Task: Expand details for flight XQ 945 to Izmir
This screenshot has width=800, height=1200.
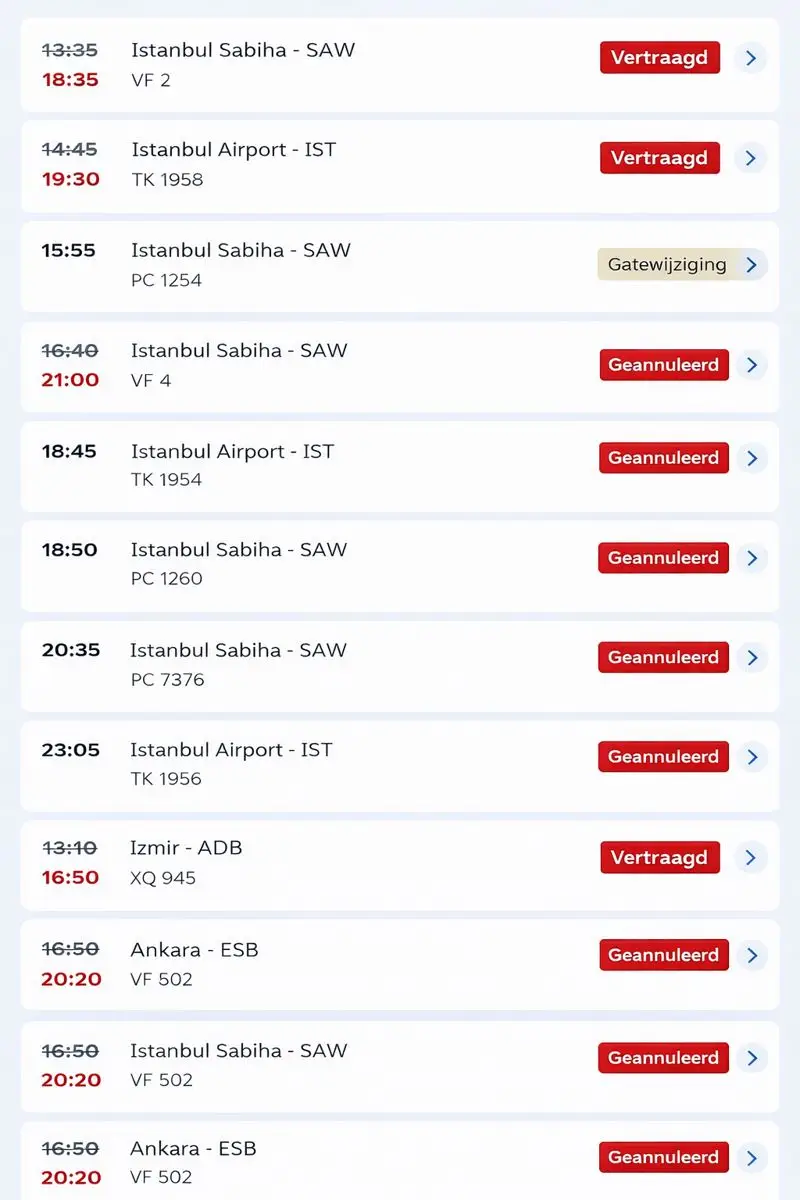Action: (x=751, y=858)
